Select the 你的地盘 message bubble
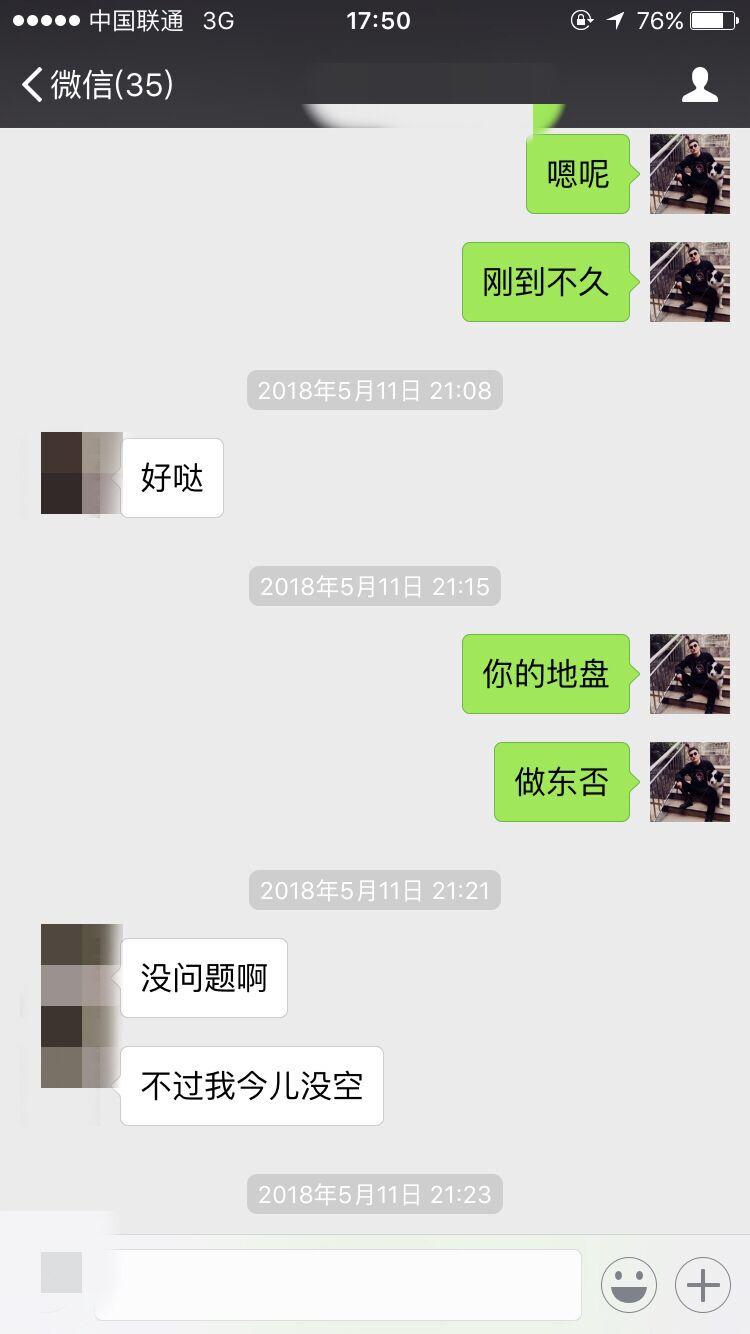 (546, 673)
